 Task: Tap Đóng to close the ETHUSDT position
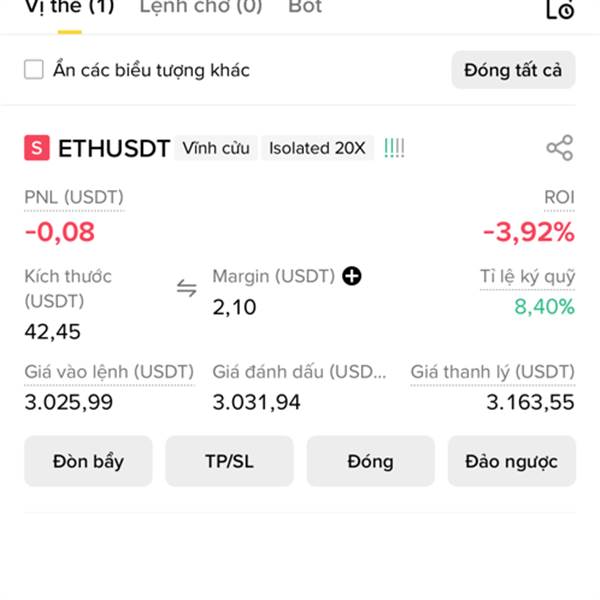pos(370,461)
